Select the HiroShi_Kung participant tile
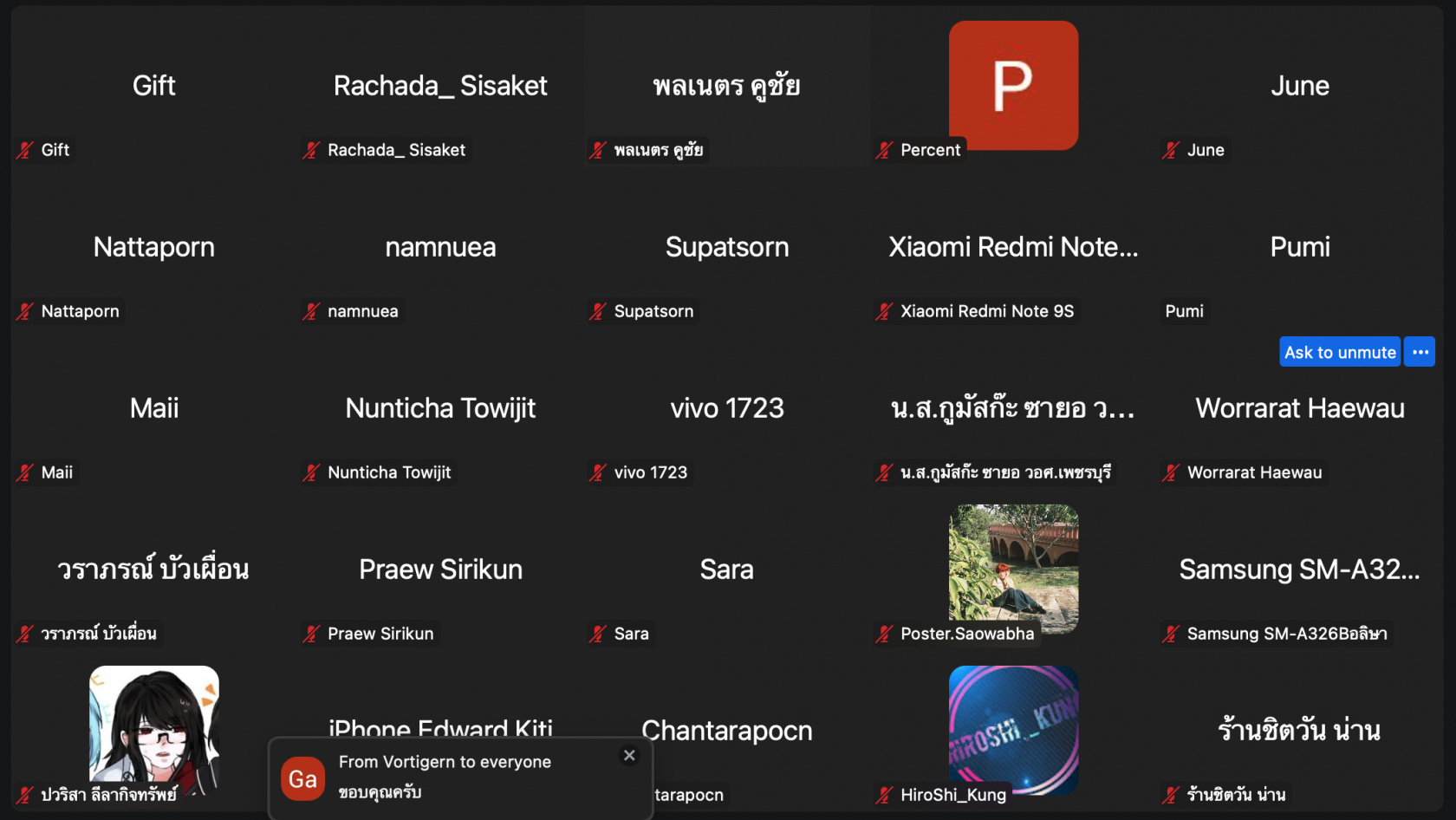The width and height of the screenshot is (1456, 820). [x=1013, y=730]
